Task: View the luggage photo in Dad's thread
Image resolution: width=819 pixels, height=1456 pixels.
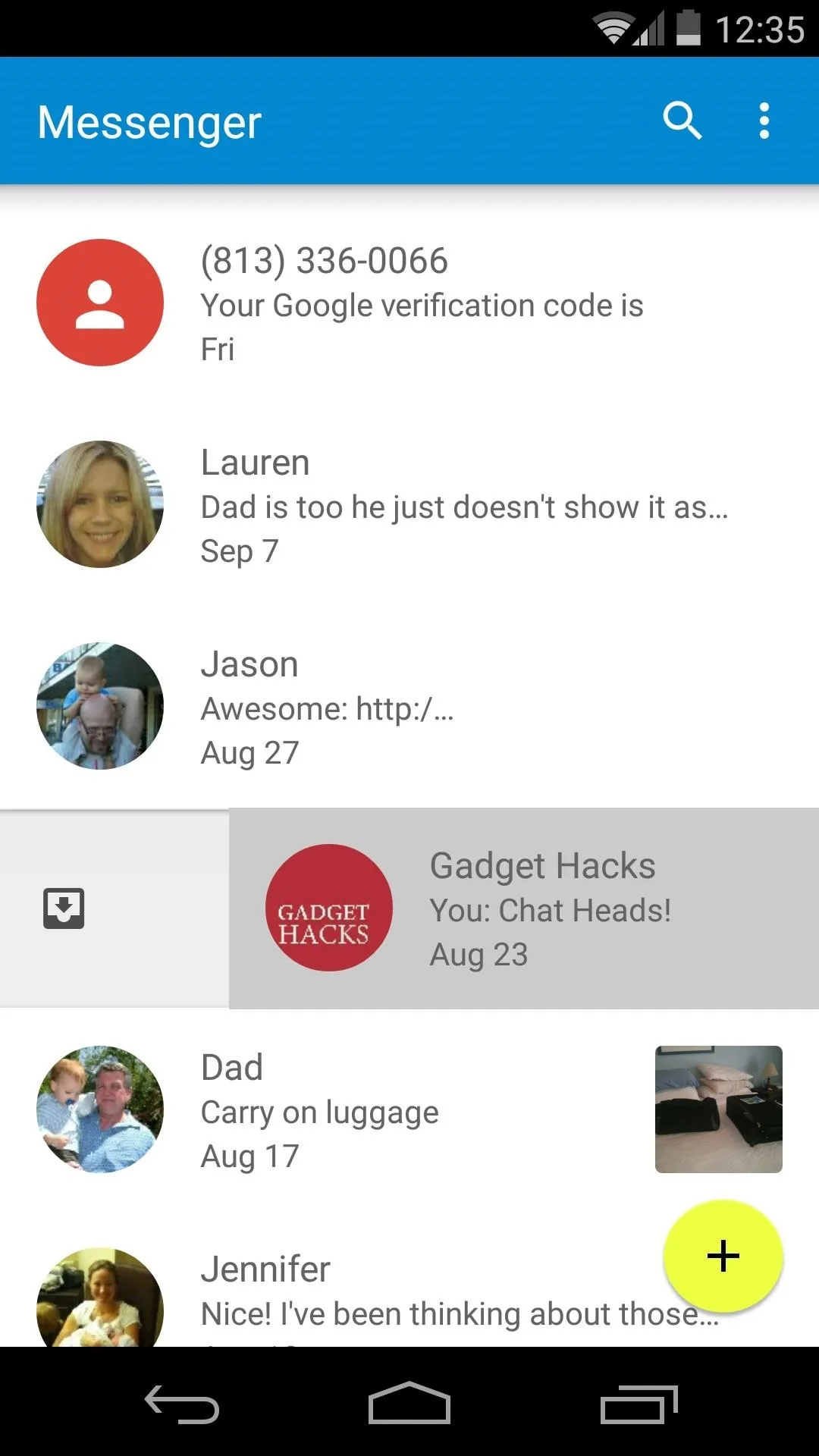Action: (x=718, y=1109)
